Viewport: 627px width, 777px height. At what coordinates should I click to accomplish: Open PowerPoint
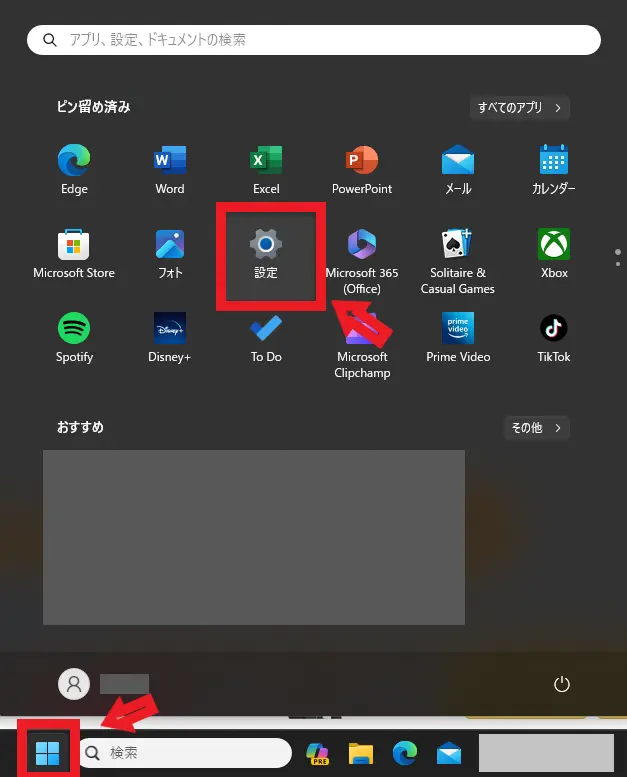point(362,168)
